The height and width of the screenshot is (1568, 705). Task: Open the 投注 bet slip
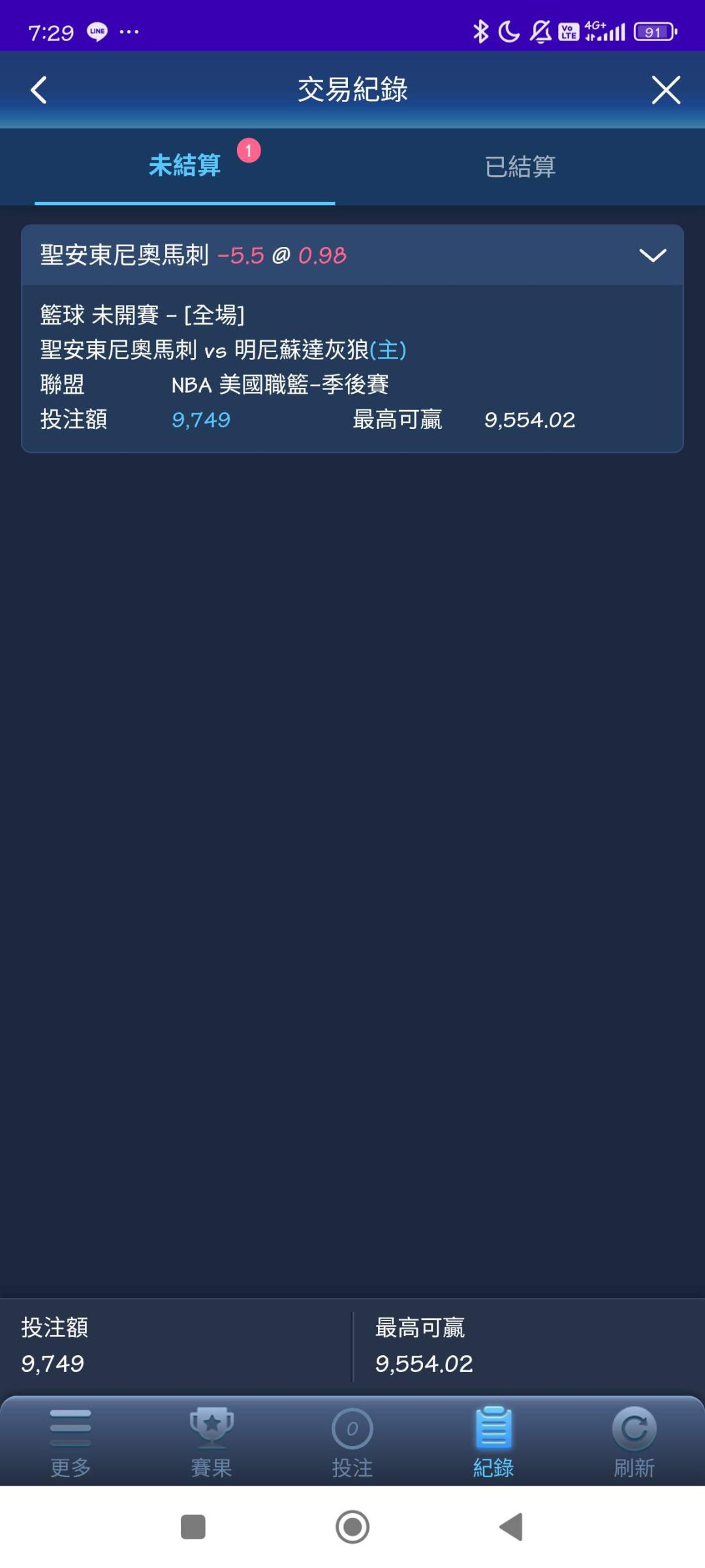(x=352, y=1443)
